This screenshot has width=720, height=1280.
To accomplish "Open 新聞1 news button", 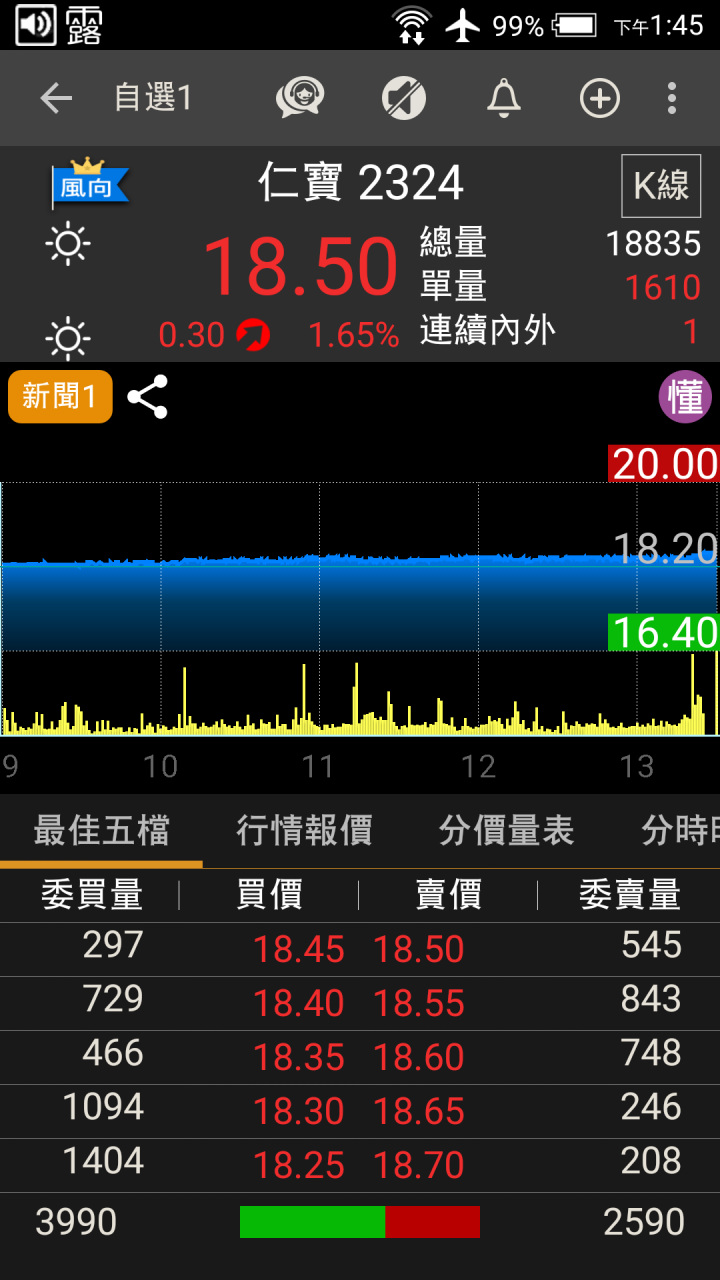I will [x=60, y=397].
